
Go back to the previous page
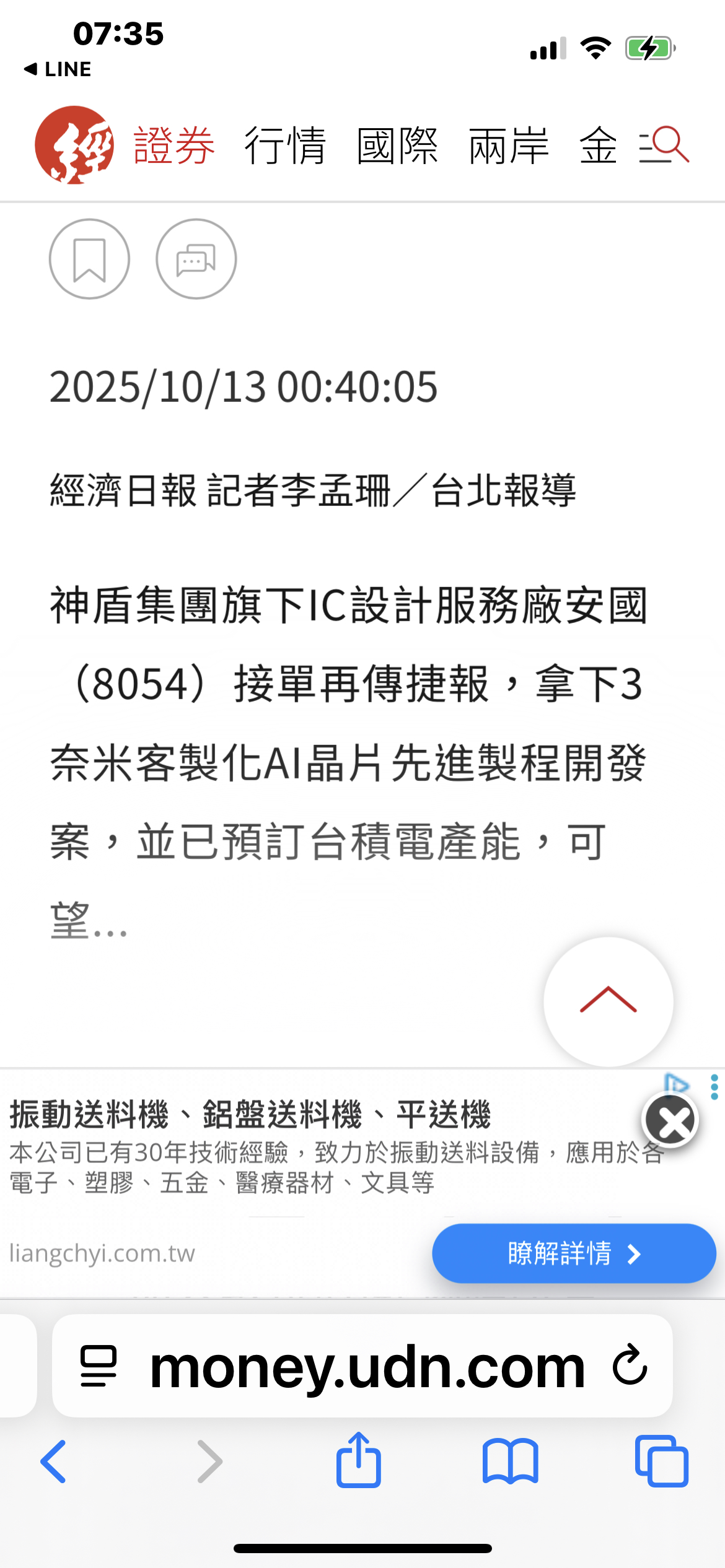point(53,1461)
